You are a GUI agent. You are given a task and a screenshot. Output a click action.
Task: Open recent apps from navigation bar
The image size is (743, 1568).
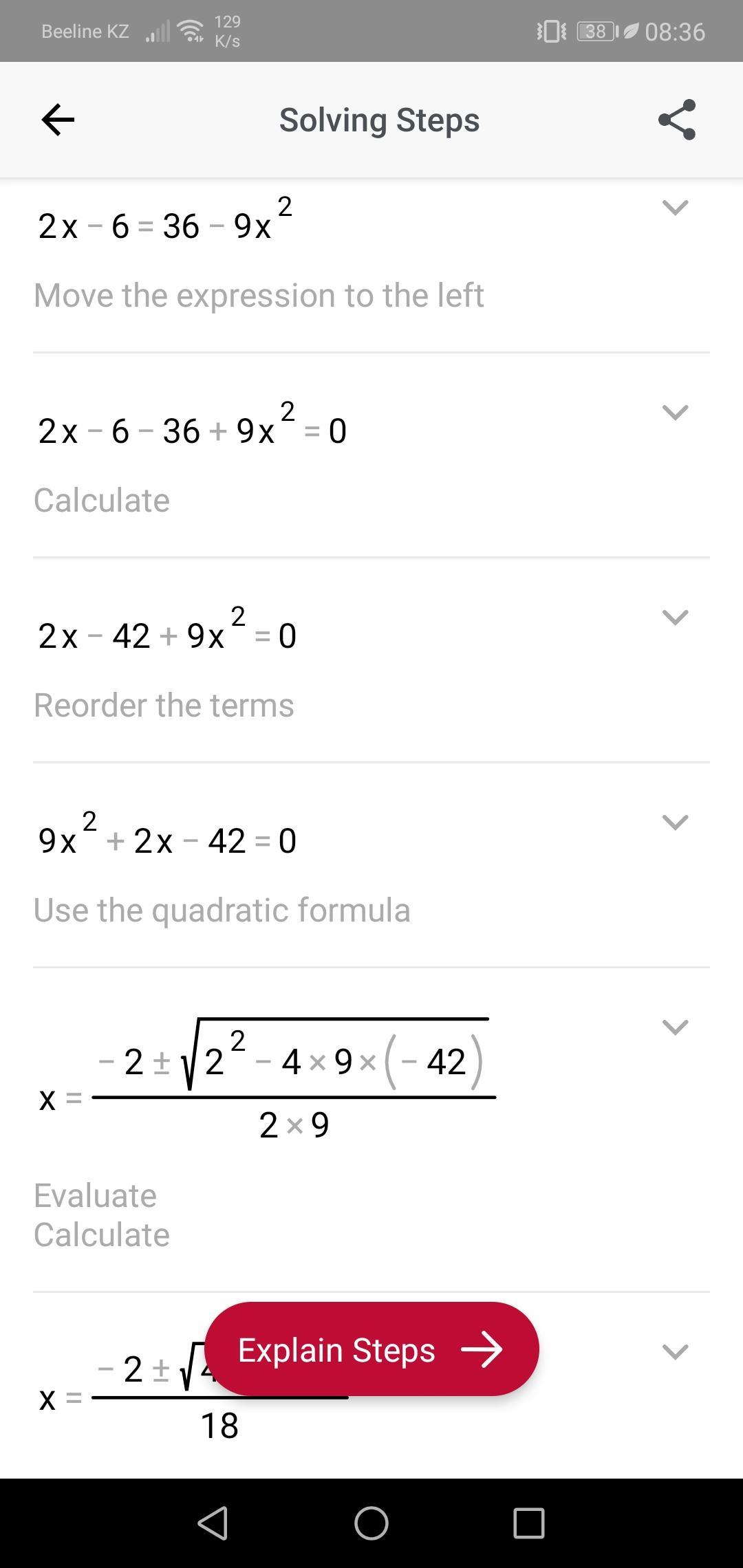tap(529, 1523)
